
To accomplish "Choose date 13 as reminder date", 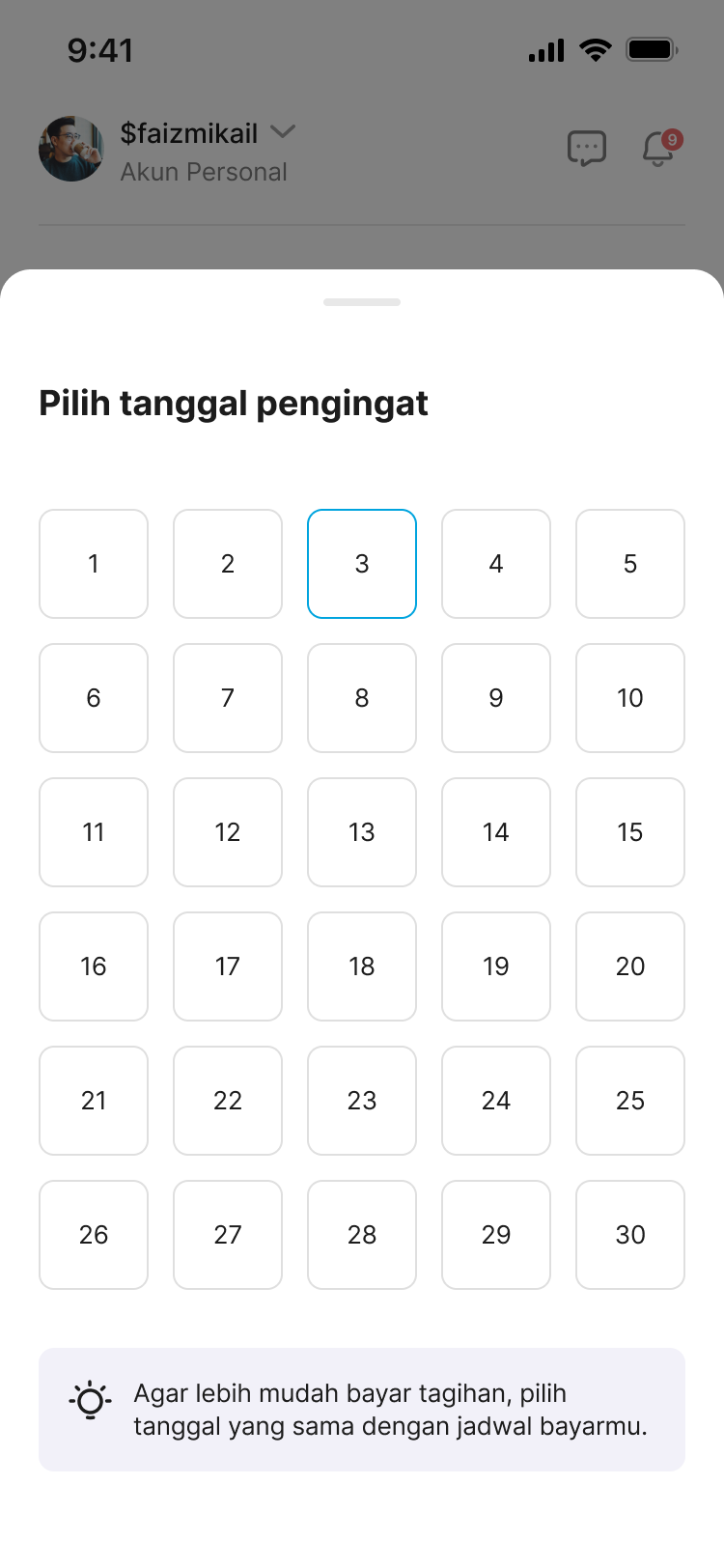I will point(362,832).
